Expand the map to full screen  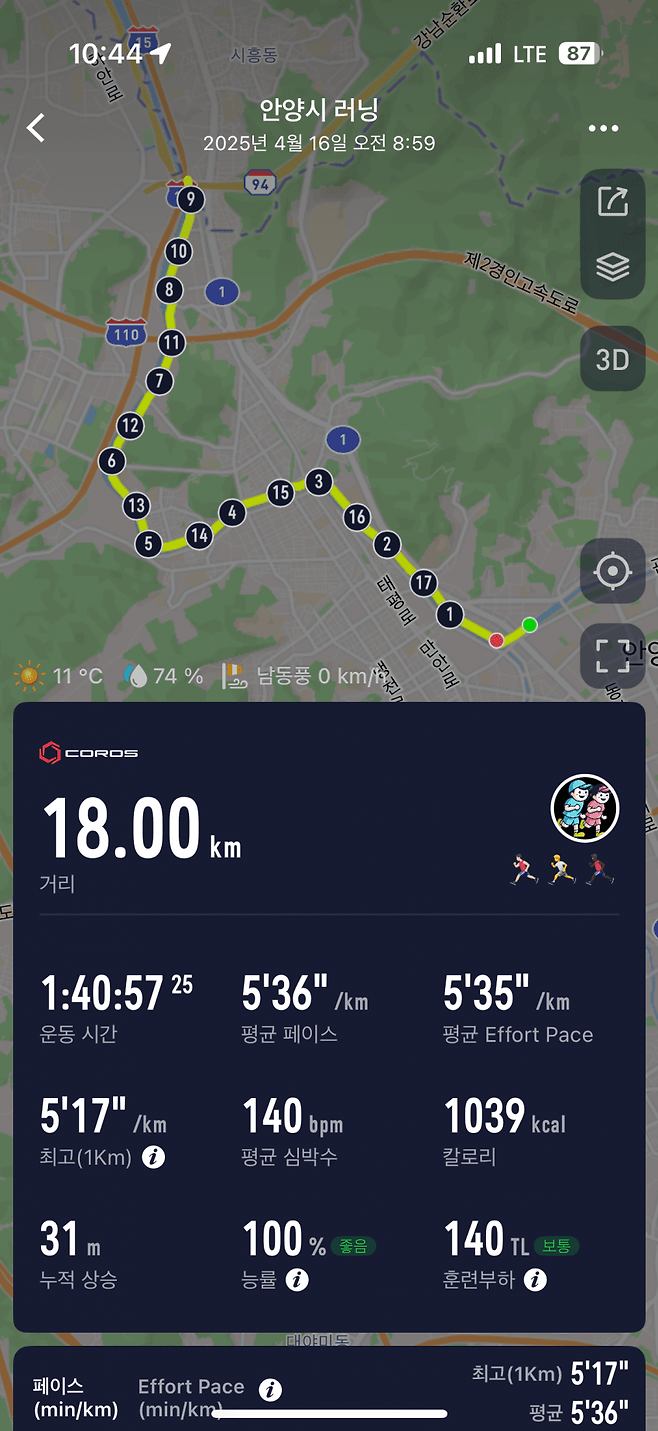click(612, 656)
